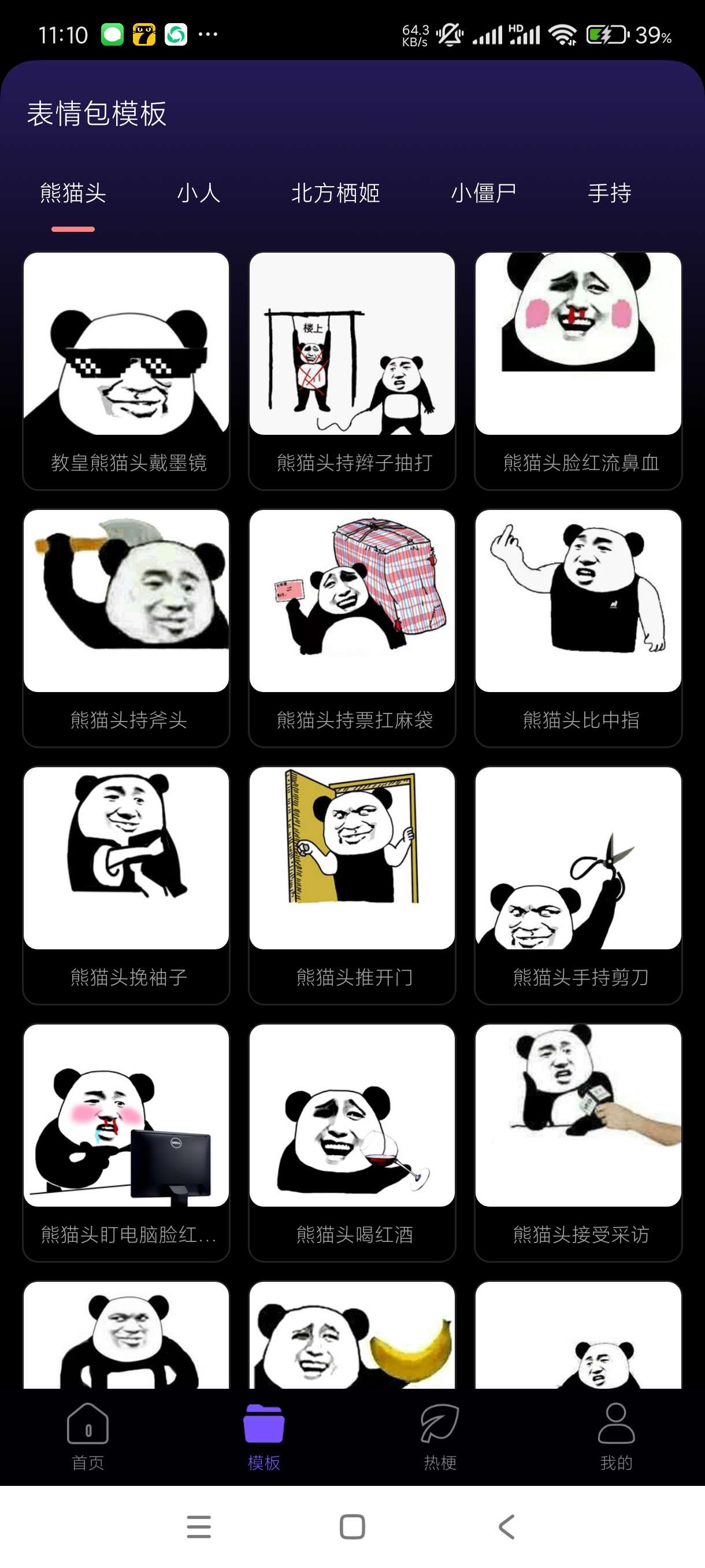Open the 熊猫头盯电脑脸红 template
The height and width of the screenshot is (1568, 705).
point(127,1141)
